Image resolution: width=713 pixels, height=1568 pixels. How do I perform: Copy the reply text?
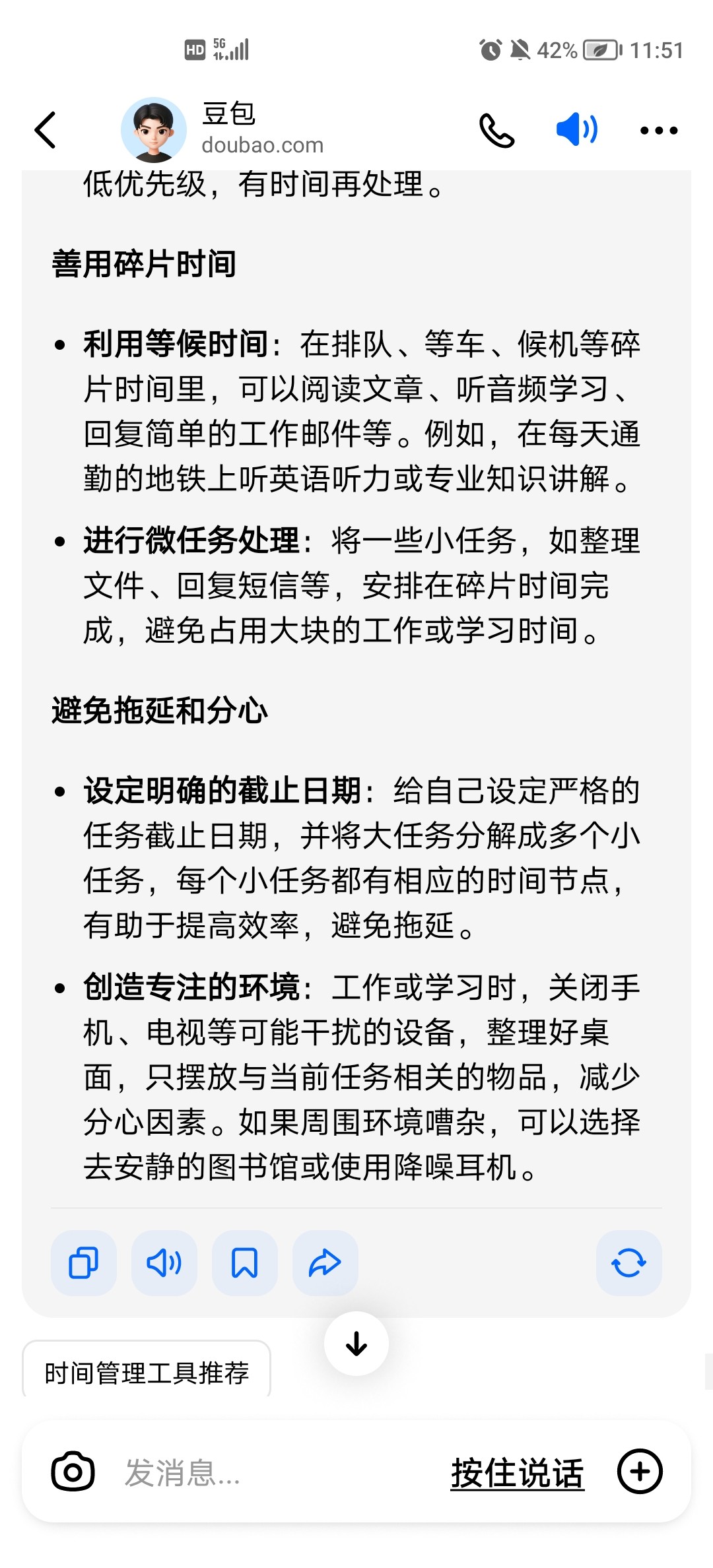(x=84, y=1263)
